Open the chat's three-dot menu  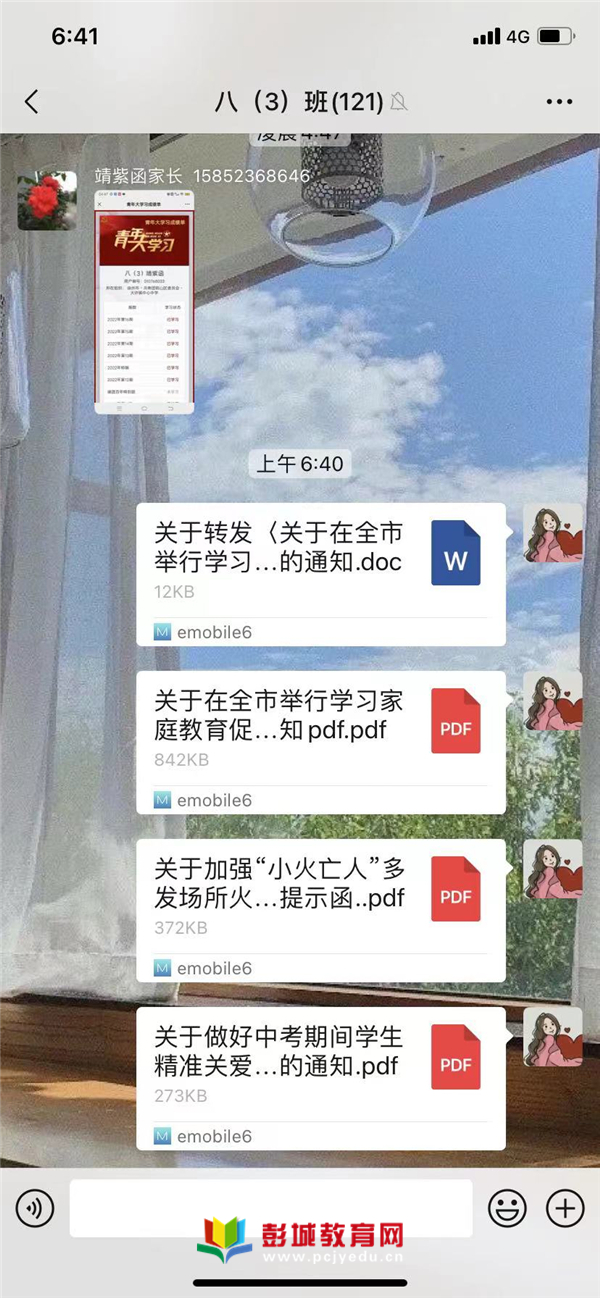coord(558,101)
